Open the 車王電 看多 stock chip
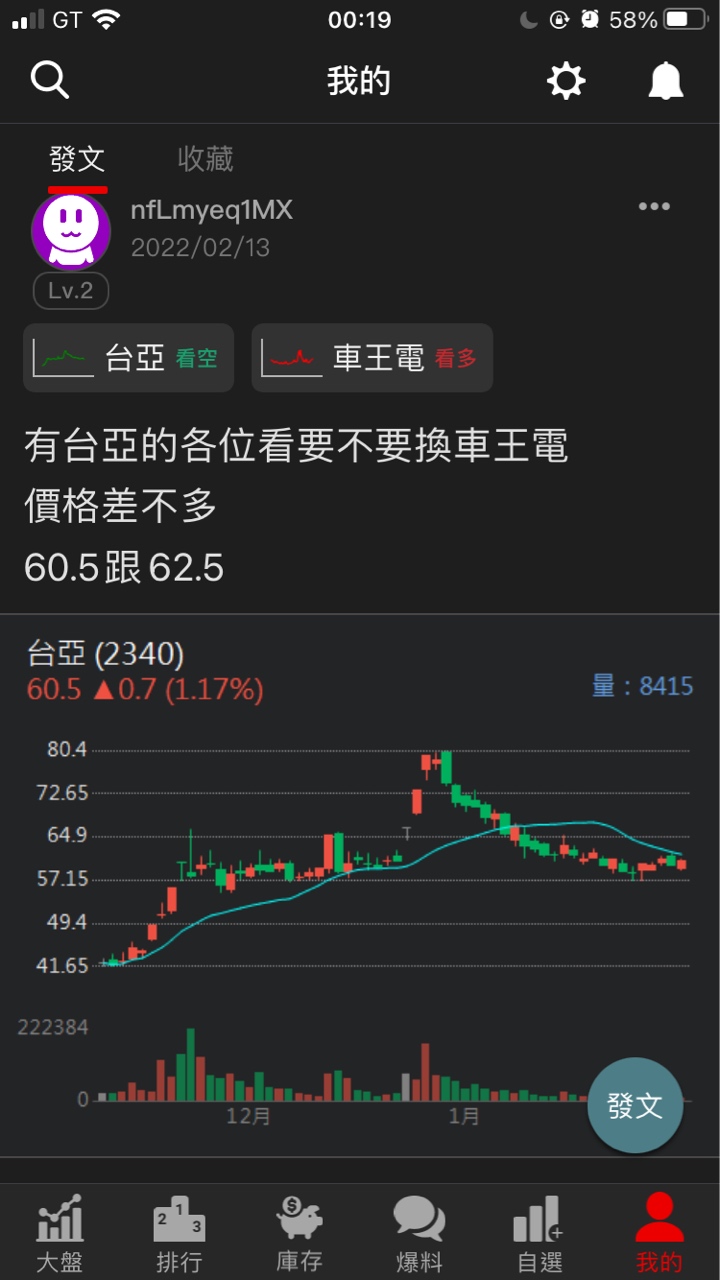Image resolution: width=720 pixels, height=1280 pixels. (372, 357)
